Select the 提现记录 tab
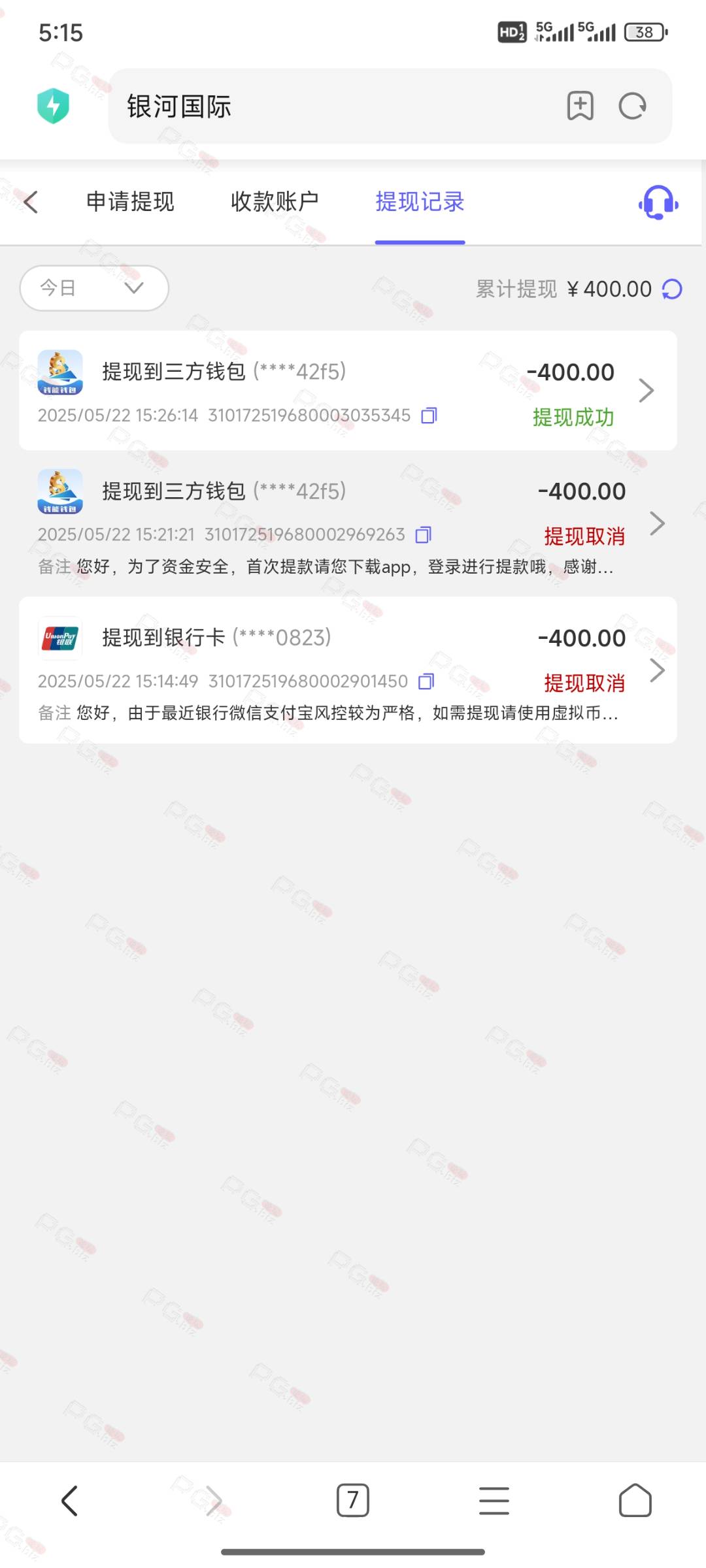The width and height of the screenshot is (706, 1568). [x=420, y=202]
